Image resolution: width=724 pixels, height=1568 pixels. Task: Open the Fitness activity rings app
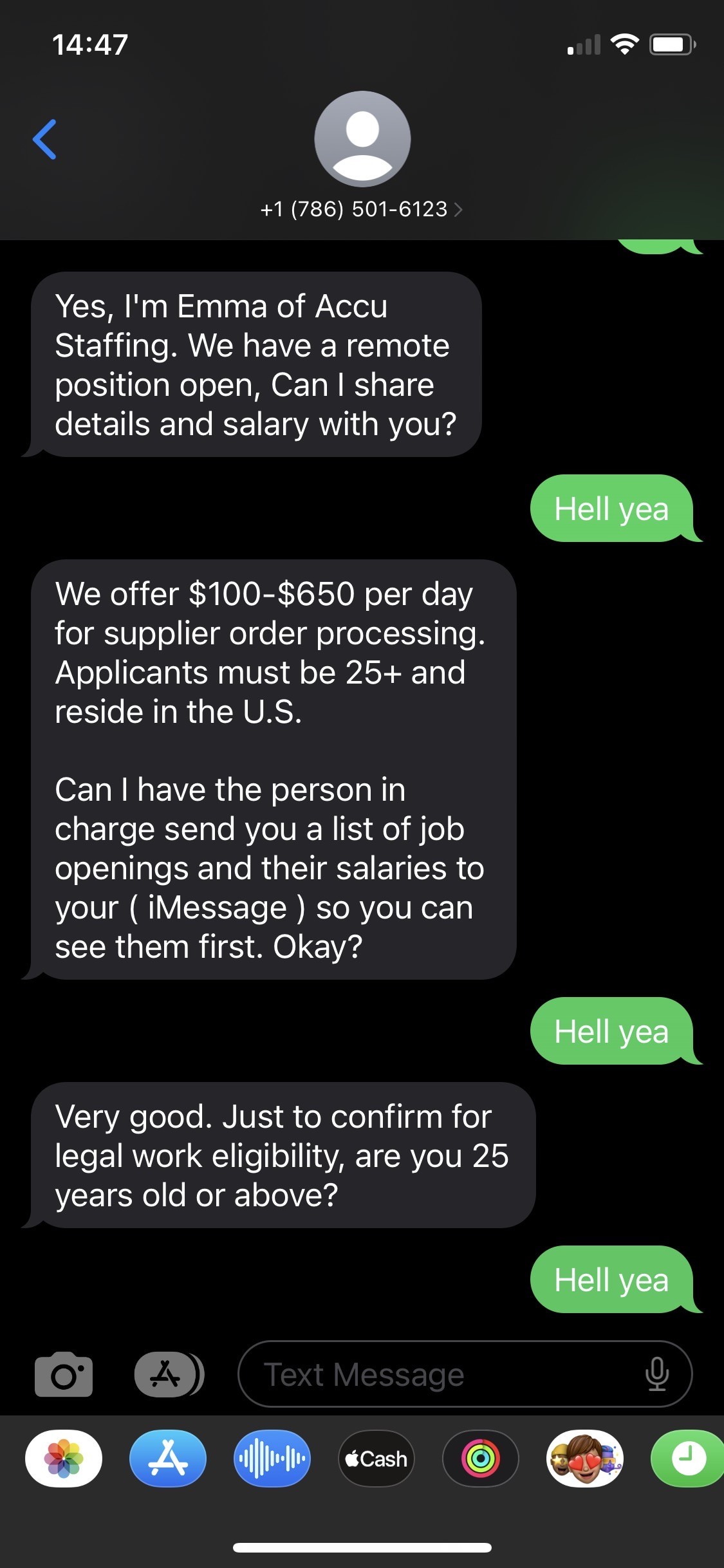tap(481, 1459)
